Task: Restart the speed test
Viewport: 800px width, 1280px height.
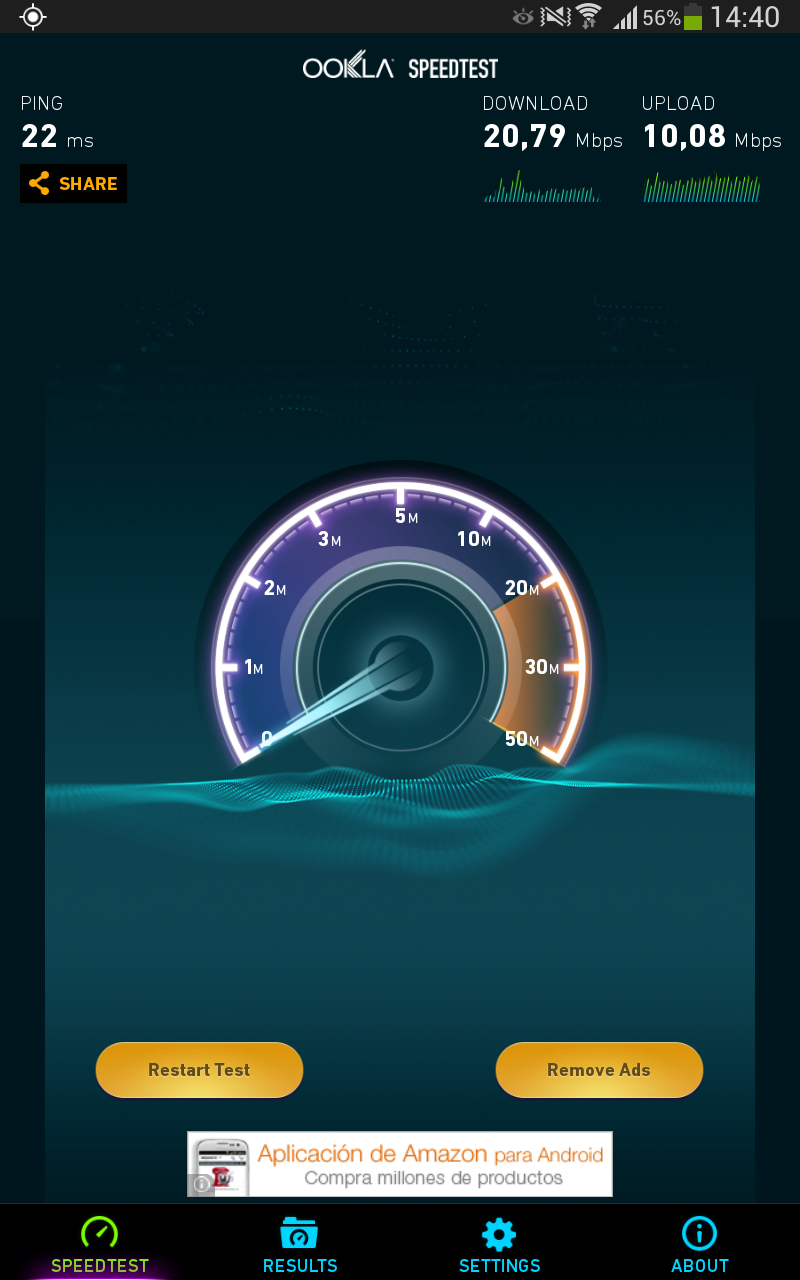Action: click(x=199, y=1070)
